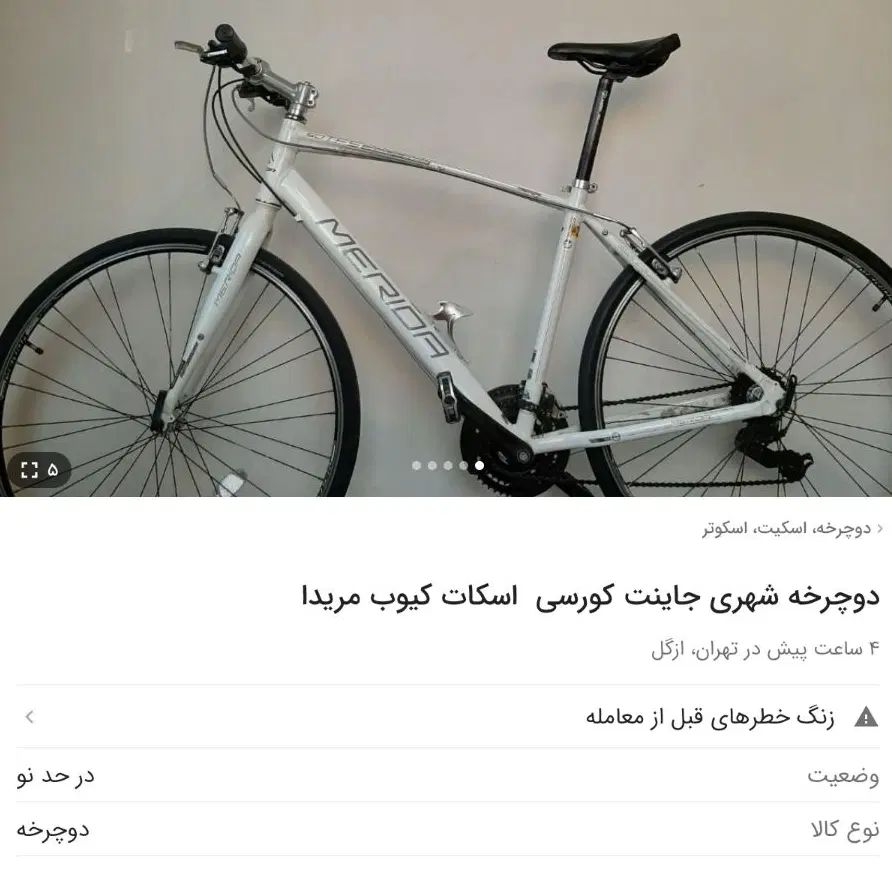Image resolution: width=892 pixels, height=870 pixels.
Task: Open the زنگ خطرهای قبل از معامله warnings row
Action: coord(446,716)
